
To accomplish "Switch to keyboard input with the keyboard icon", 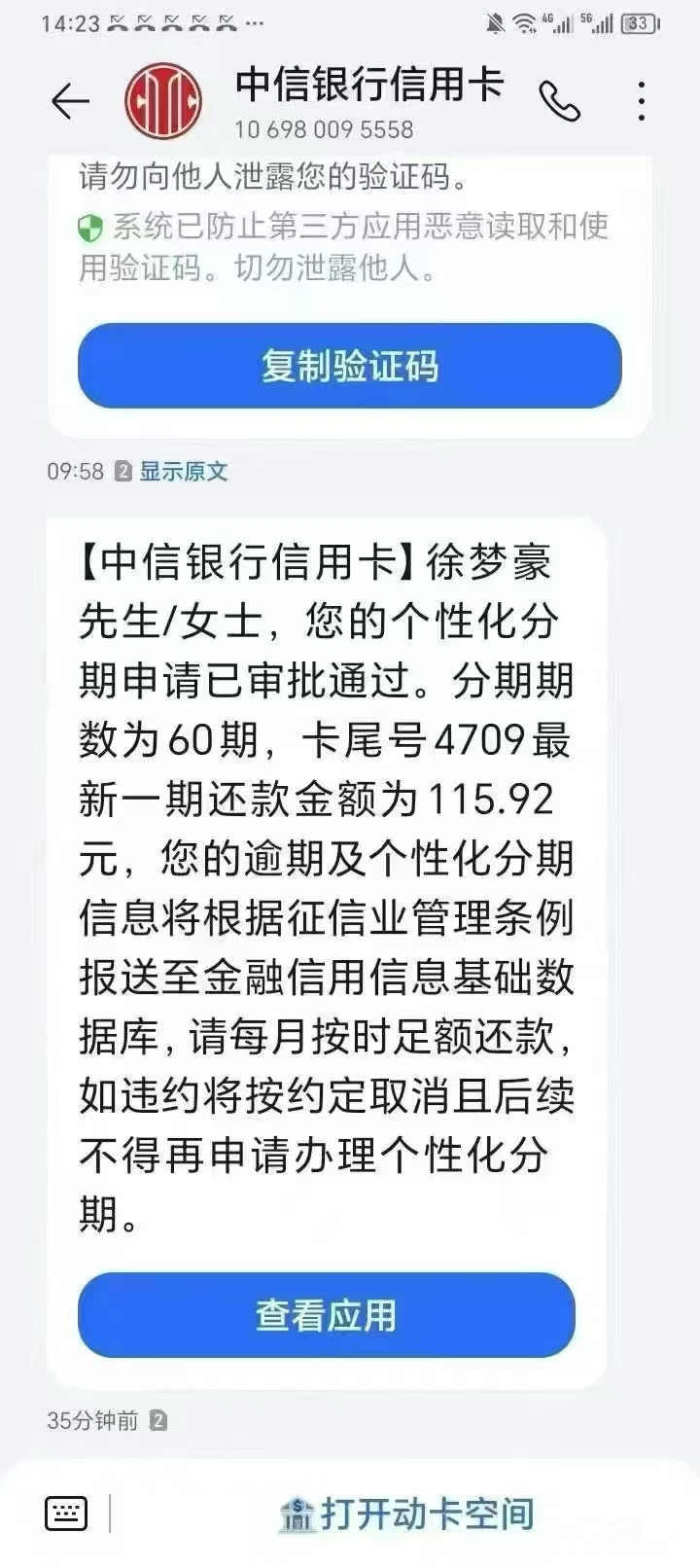I will click(x=66, y=1514).
